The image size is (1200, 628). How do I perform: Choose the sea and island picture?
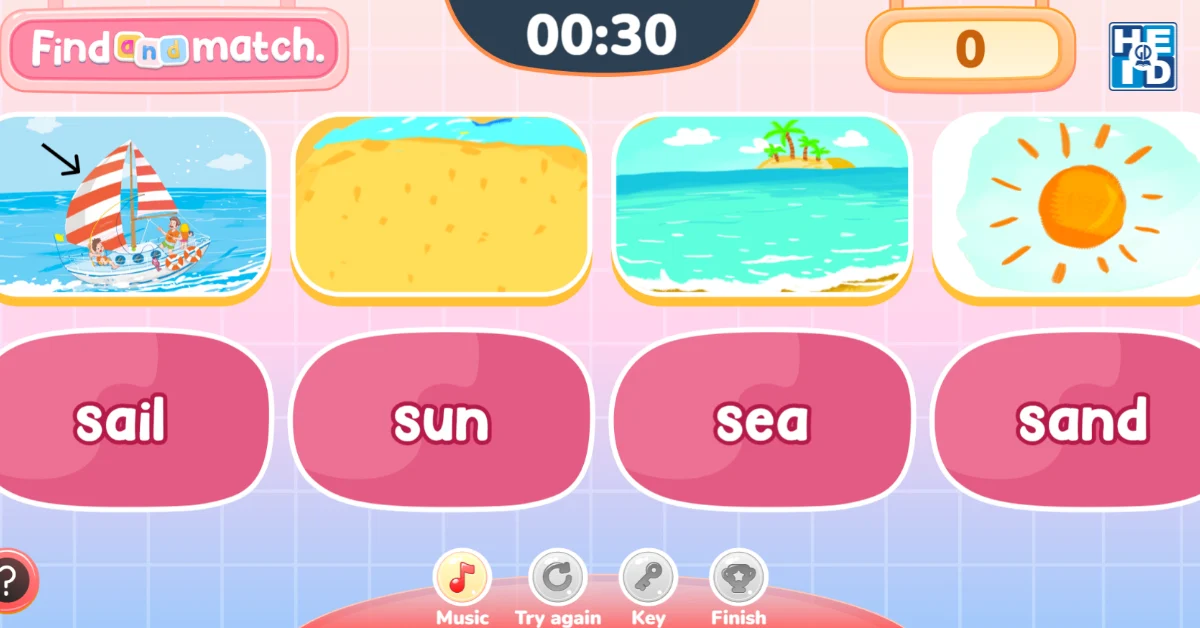point(761,206)
